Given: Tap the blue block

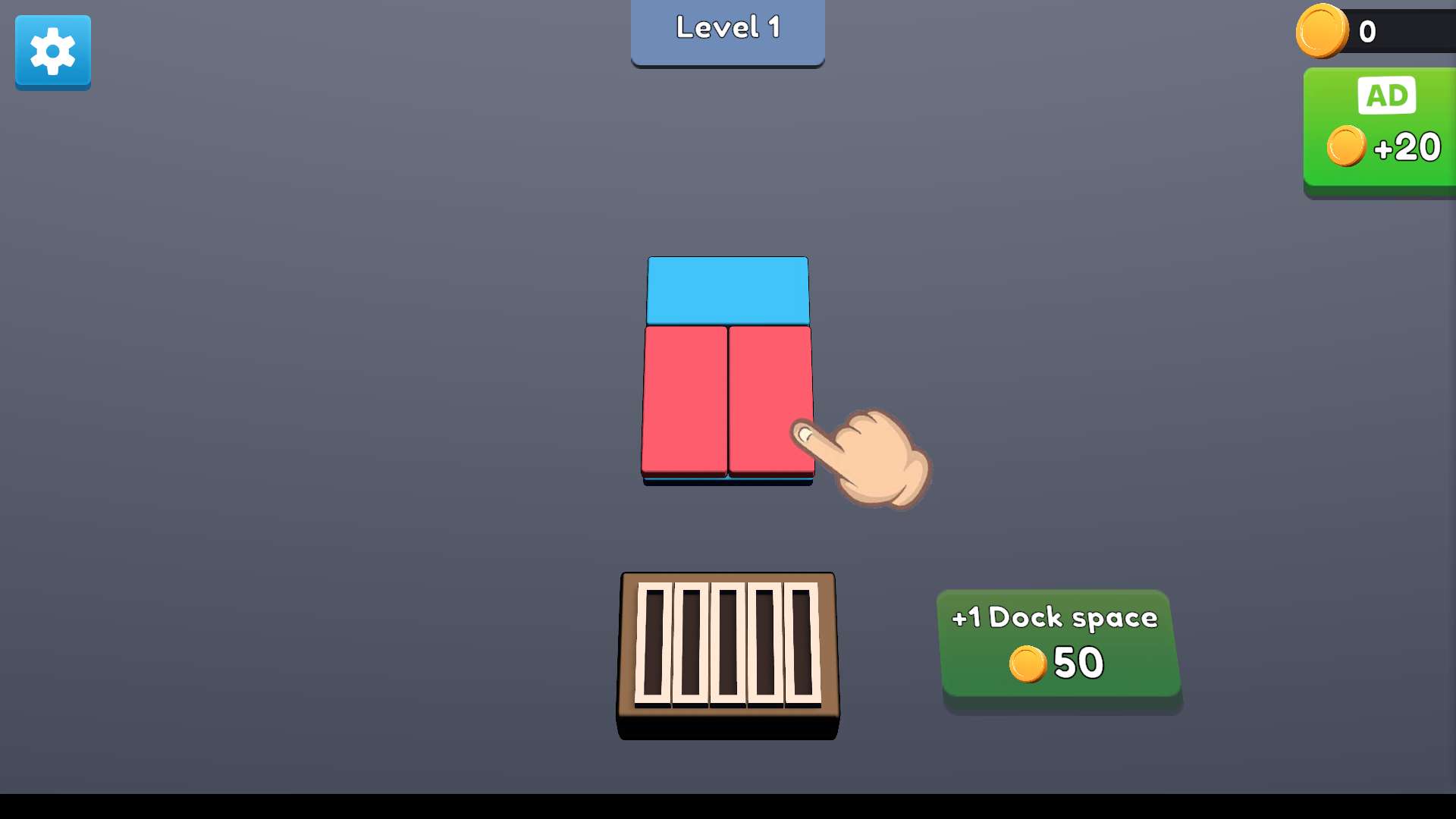Looking at the screenshot, I should pyautogui.click(x=728, y=290).
